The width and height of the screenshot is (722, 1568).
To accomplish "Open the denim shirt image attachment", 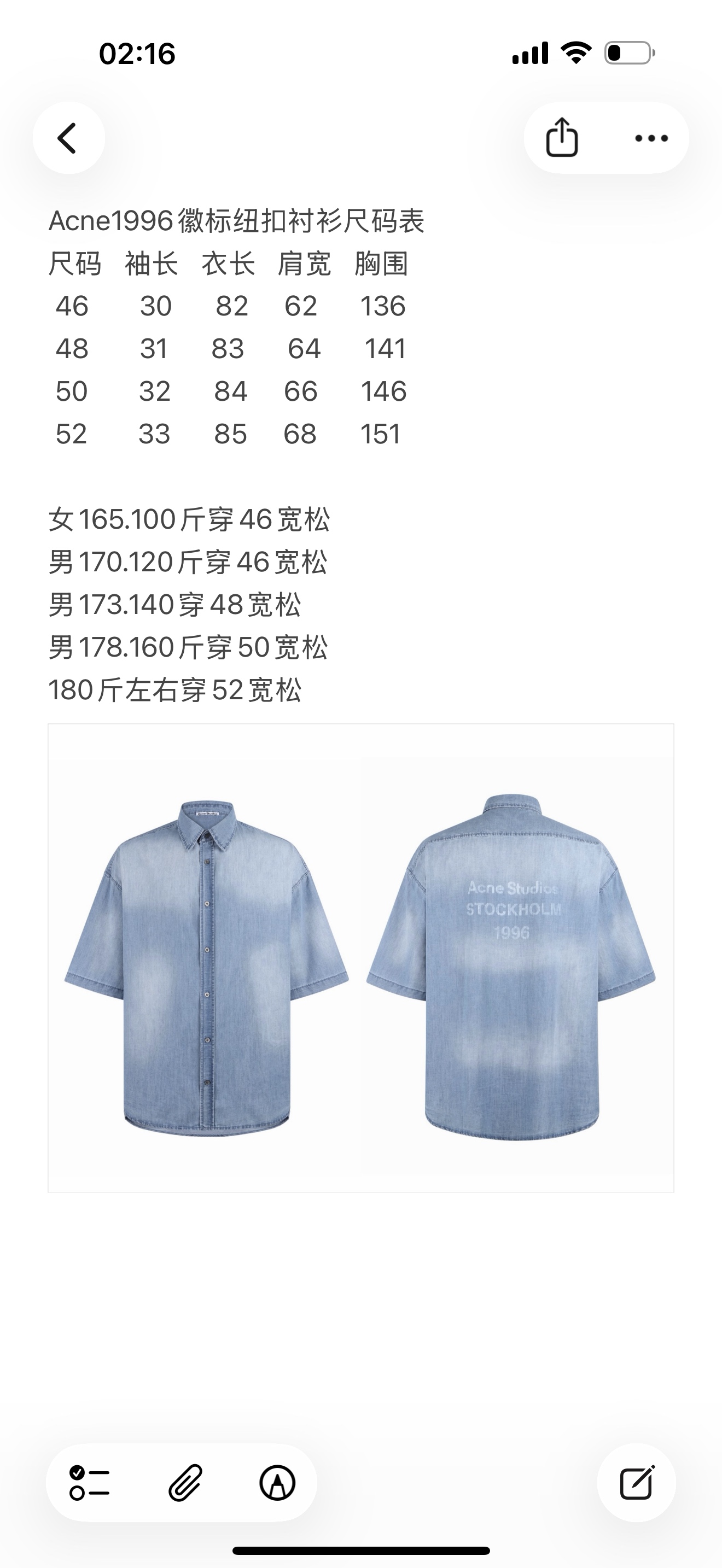I will pos(360,957).
